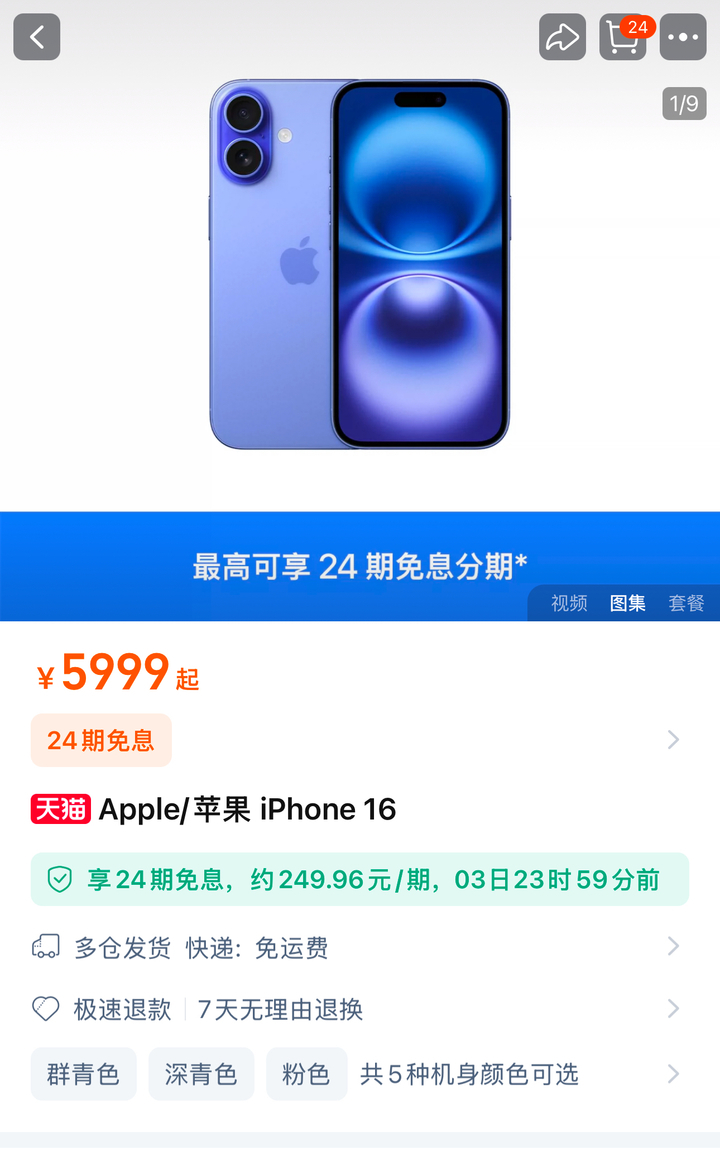Select the 深青色 color option
This screenshot has width=720, height=1150.
click(x=201, y=1074)
